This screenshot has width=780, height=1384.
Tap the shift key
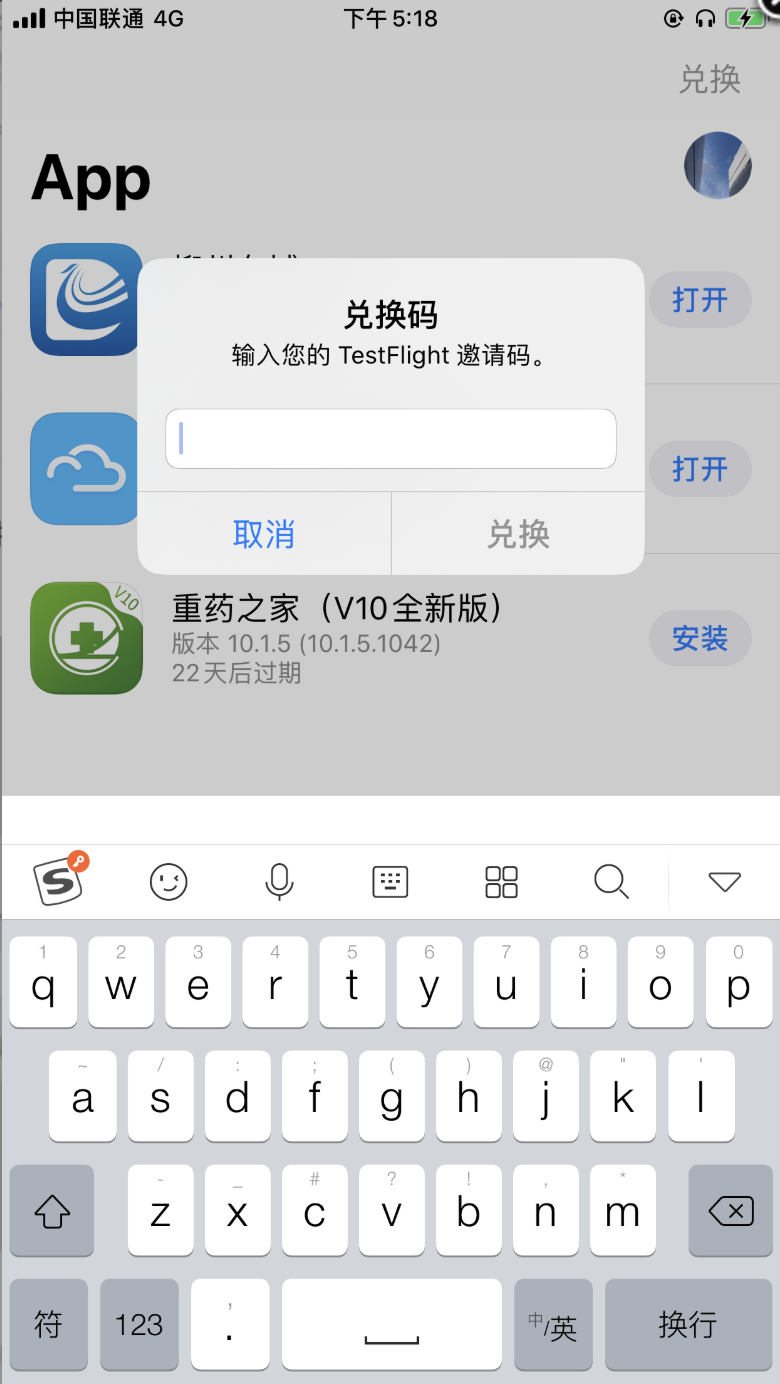(52, 1211)
